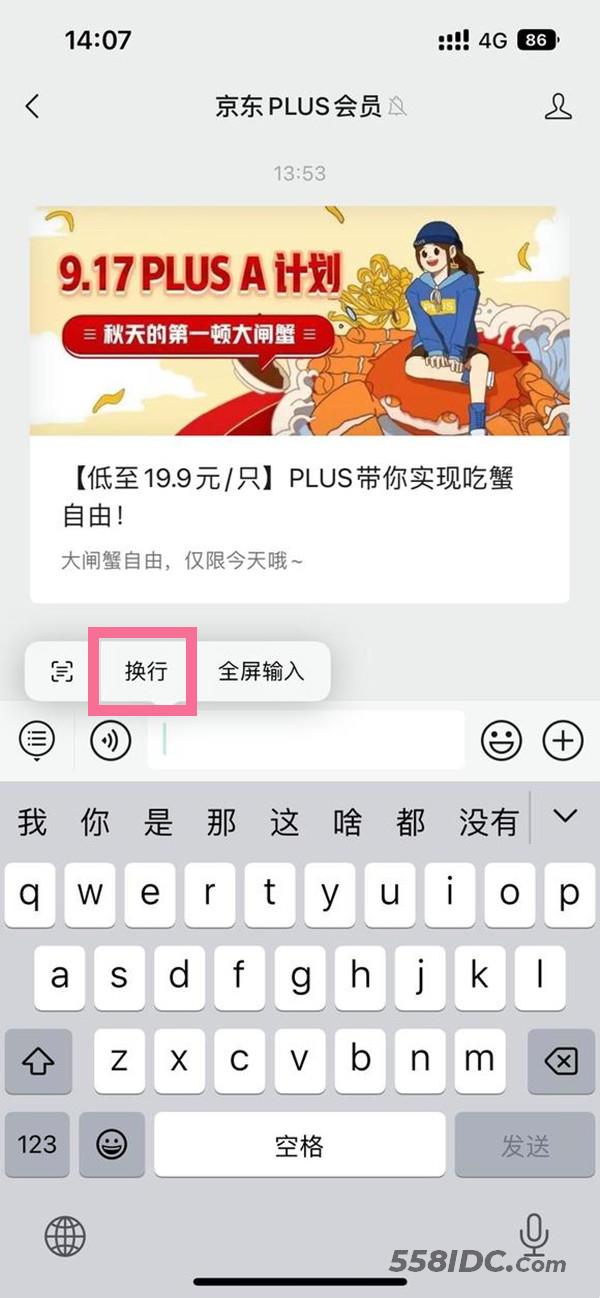
Task: Insert the suggested word 我
Action: [x=32, y=822]
